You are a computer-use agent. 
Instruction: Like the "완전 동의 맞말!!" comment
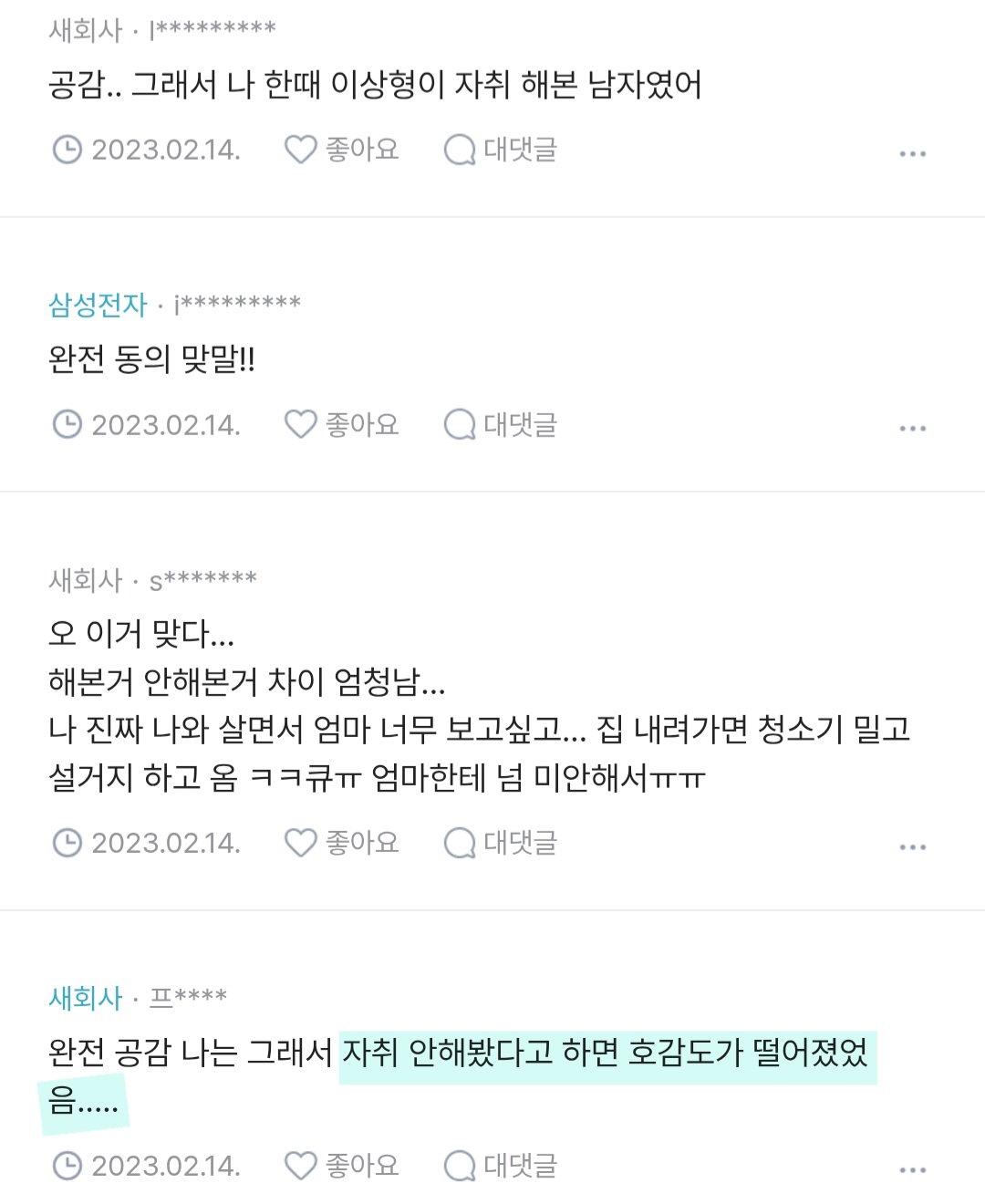click(341, 425)
